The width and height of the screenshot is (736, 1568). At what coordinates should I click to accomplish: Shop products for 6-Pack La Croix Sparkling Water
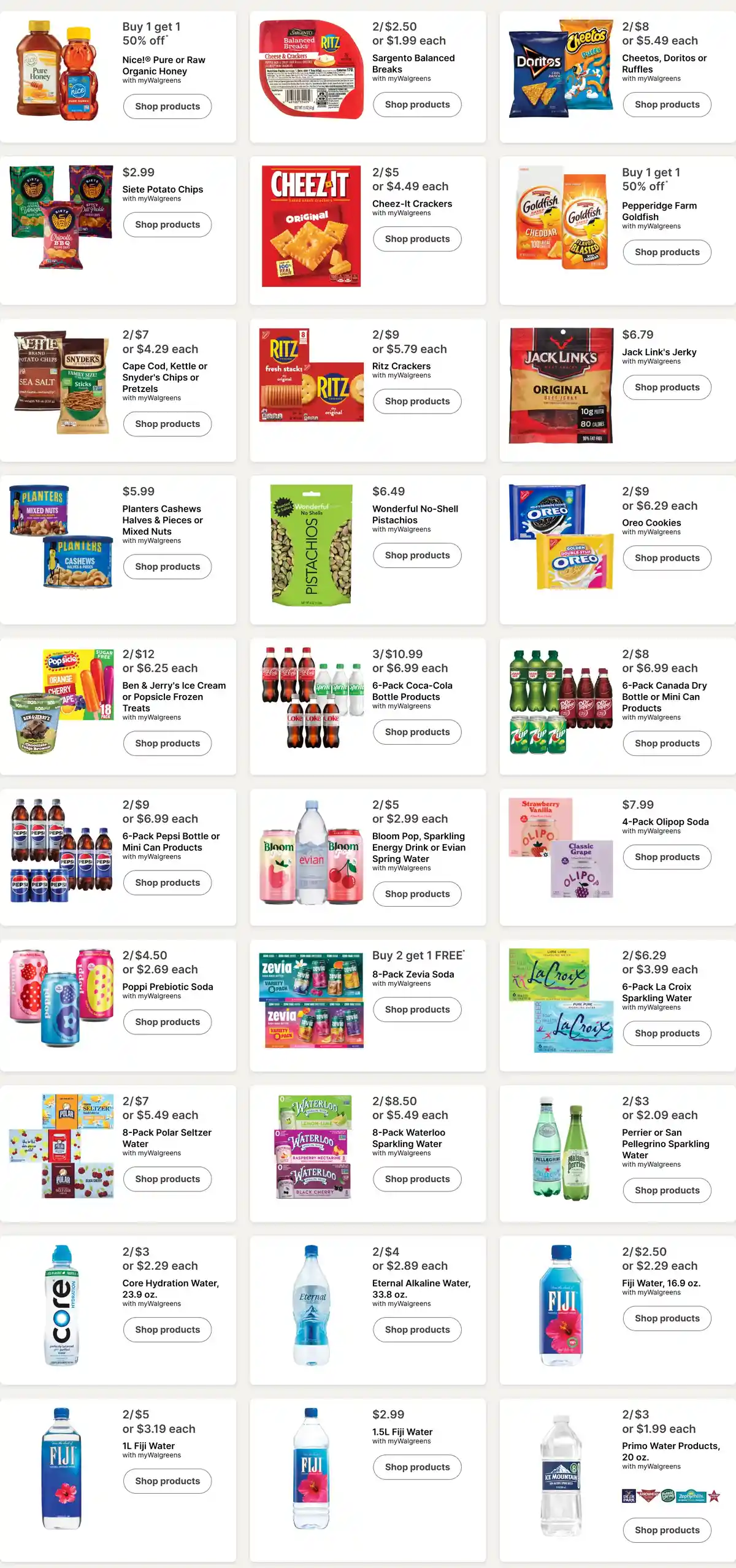coord(667,1033)
